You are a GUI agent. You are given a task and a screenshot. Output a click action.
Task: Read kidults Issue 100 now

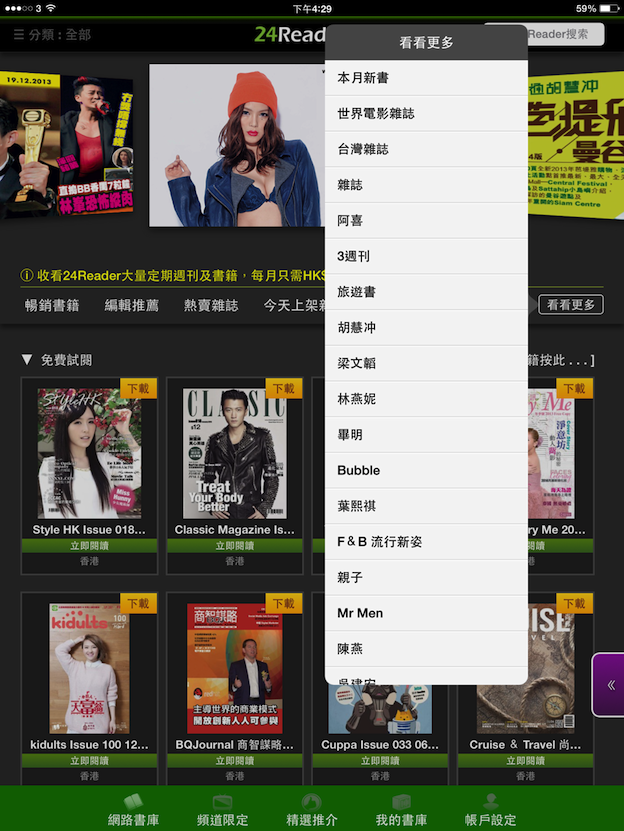tap(88, 760)
